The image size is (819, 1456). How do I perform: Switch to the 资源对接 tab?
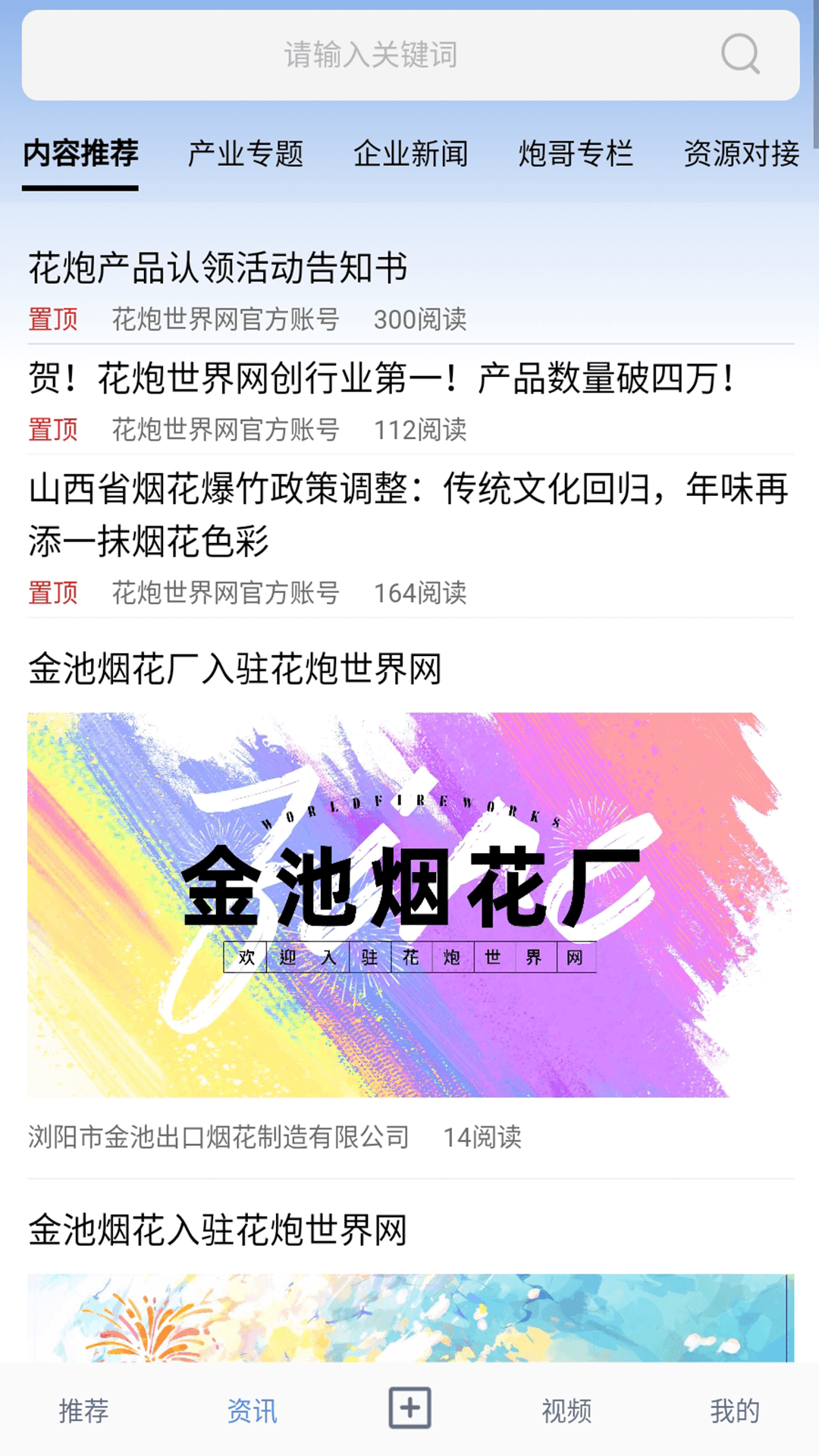coord(742,154)
